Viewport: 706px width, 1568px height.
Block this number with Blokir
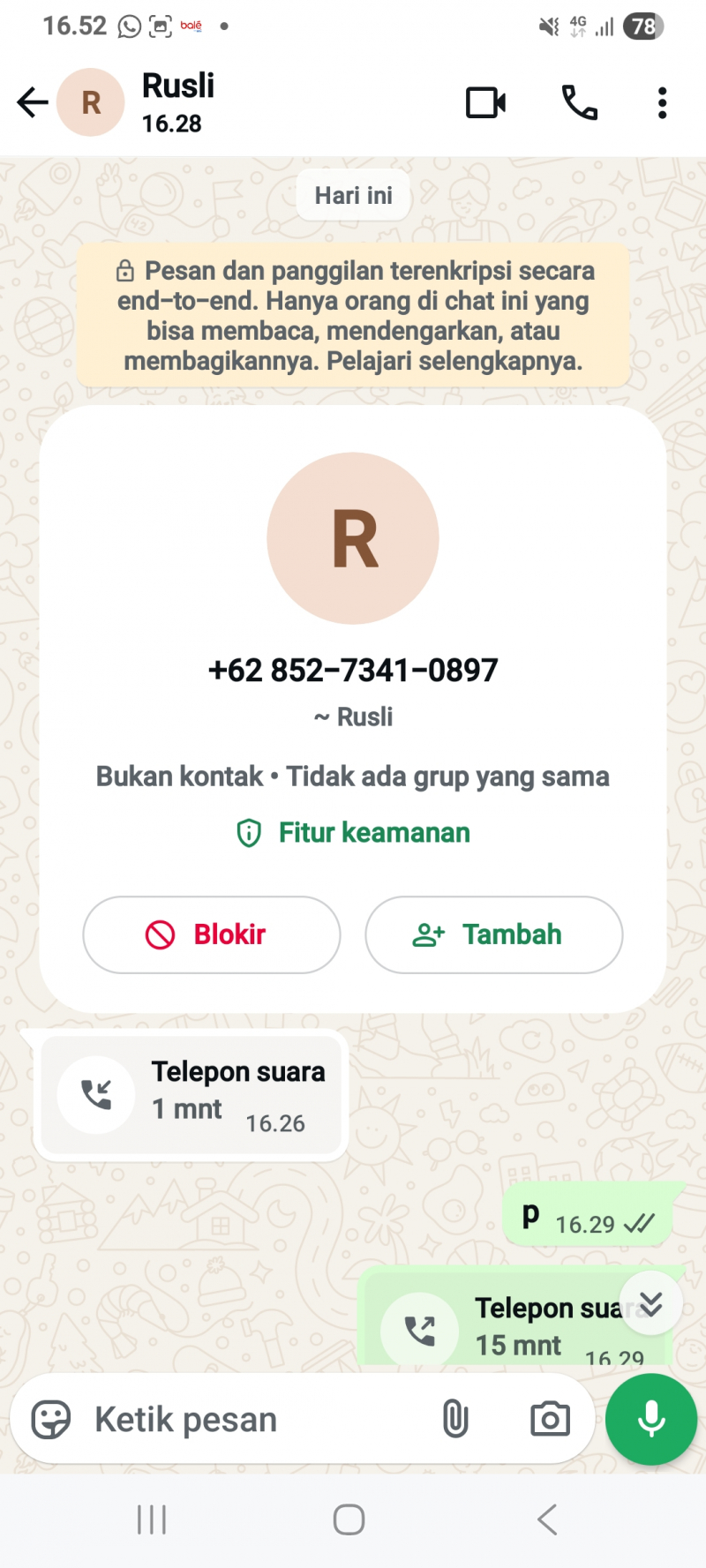212,934
